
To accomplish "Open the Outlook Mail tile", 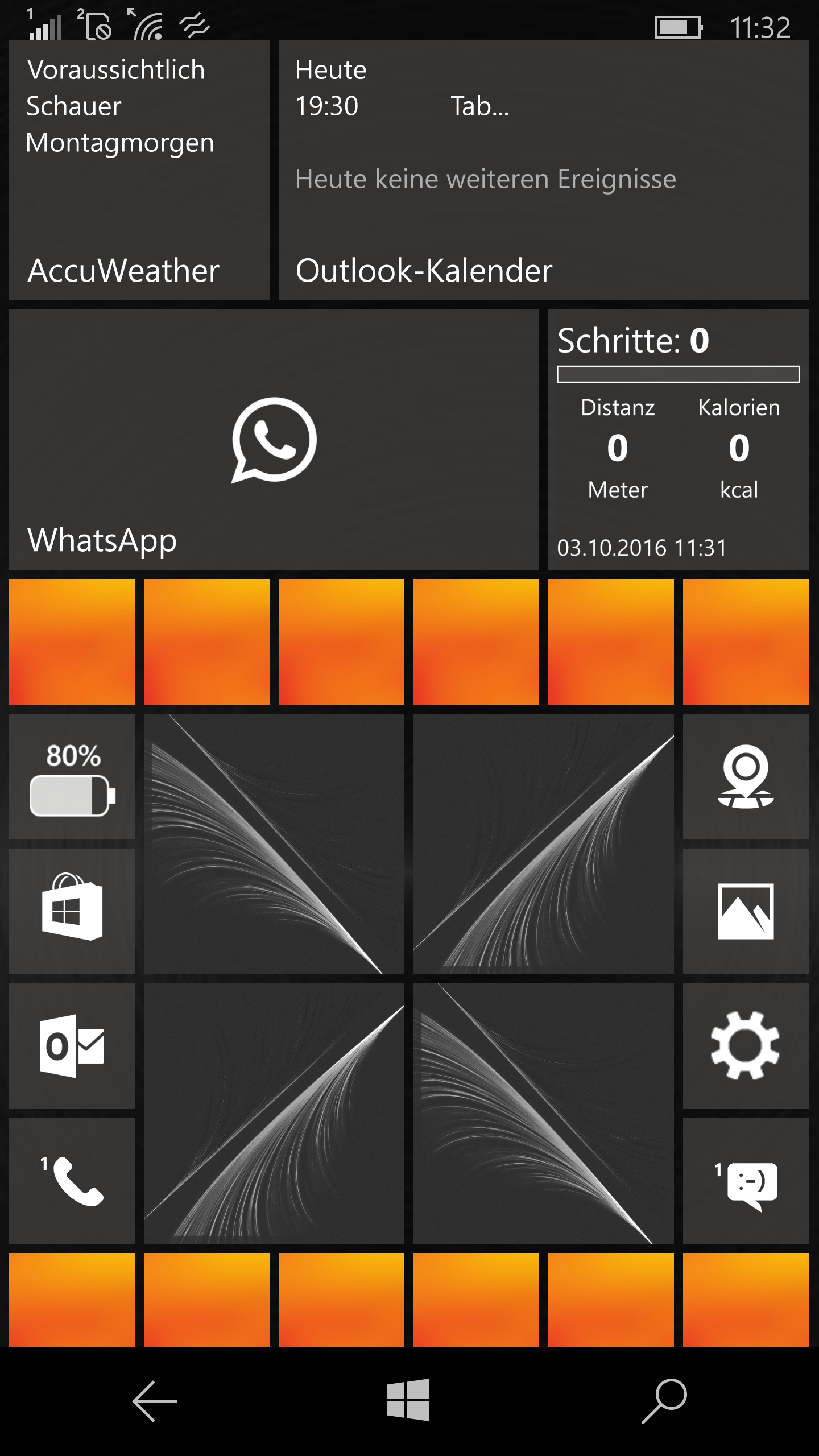I will [x=72, y=1046].
